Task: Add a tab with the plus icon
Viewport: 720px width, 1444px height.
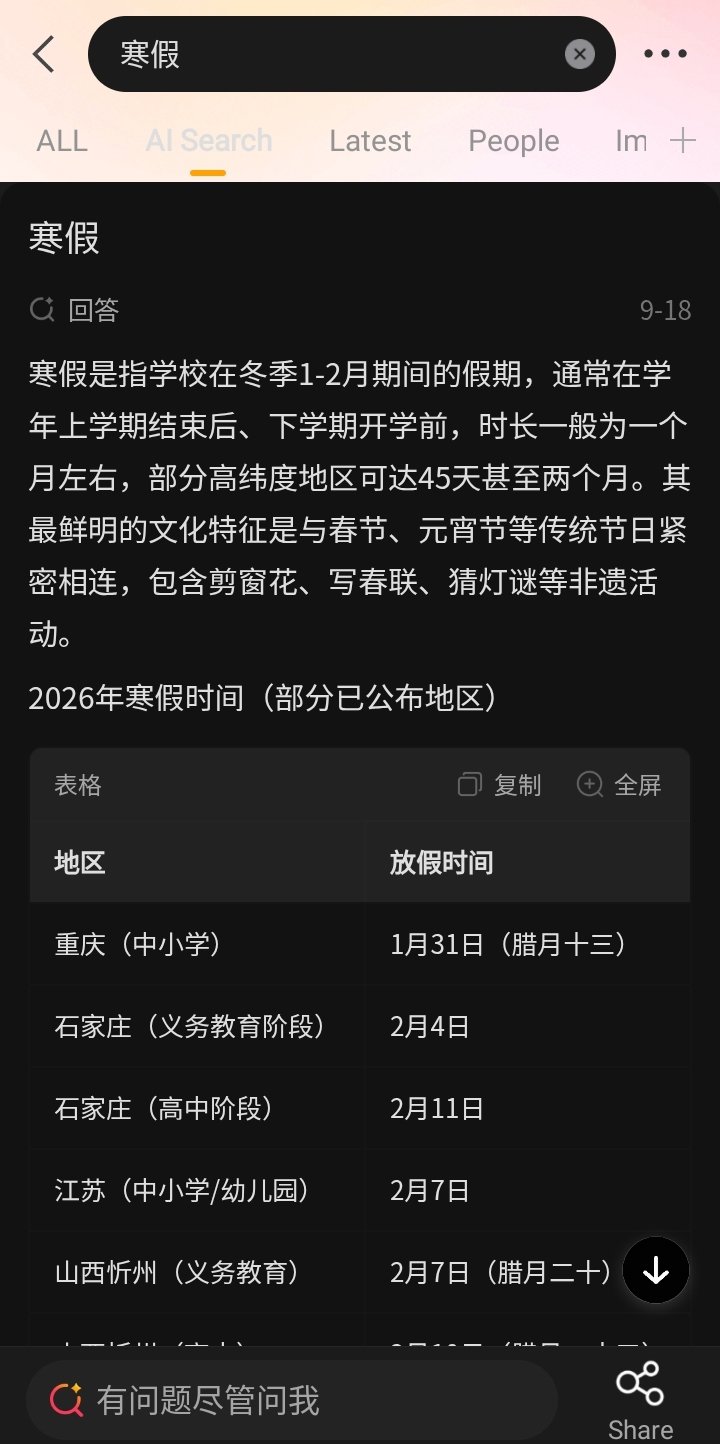Action: coord(683,140)
